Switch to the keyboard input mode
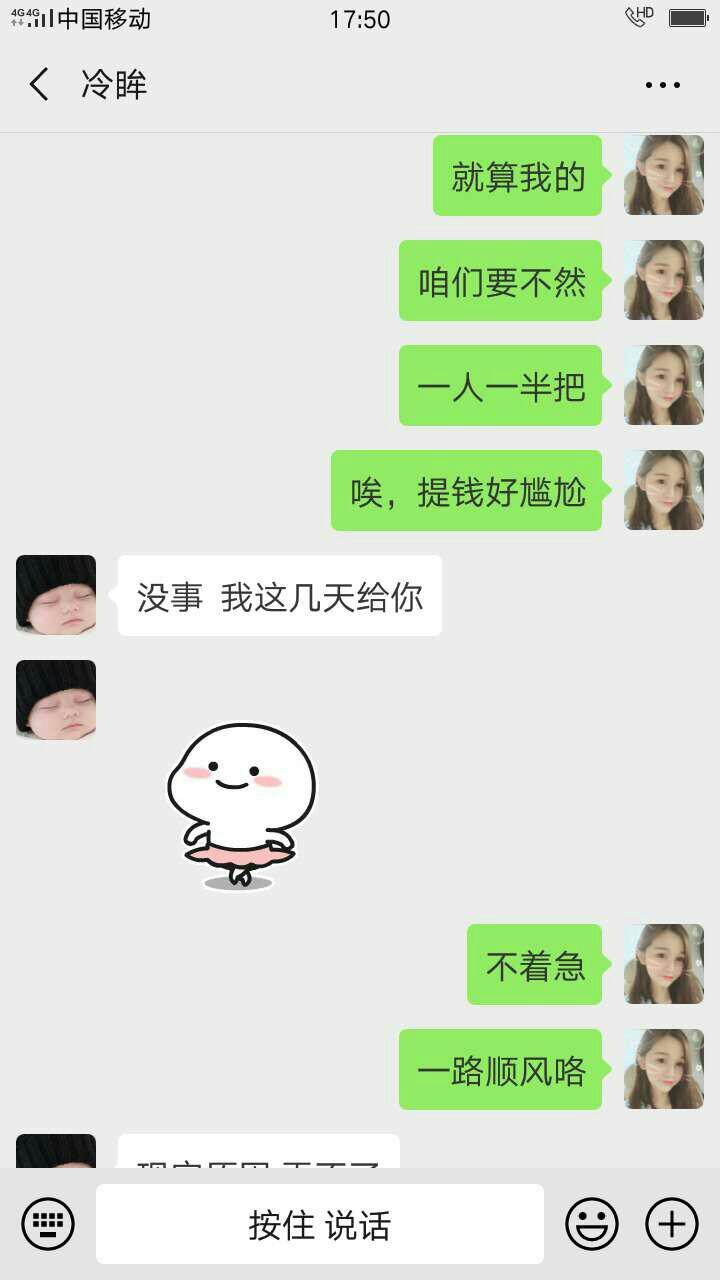Viewport: 720px width, 1280px height. click(x=48, y=1224)
